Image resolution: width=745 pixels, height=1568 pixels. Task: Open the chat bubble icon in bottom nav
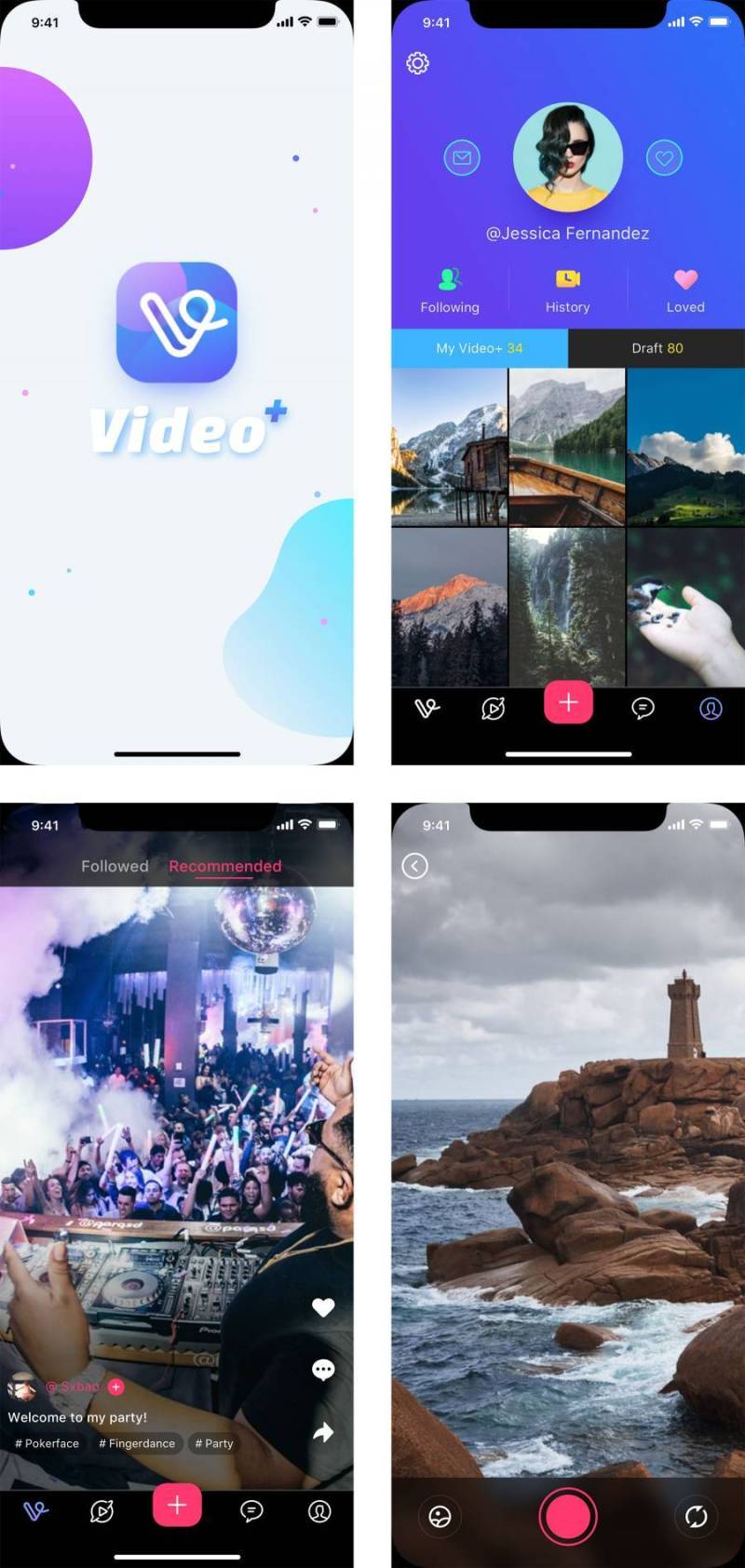click(642, 706)
